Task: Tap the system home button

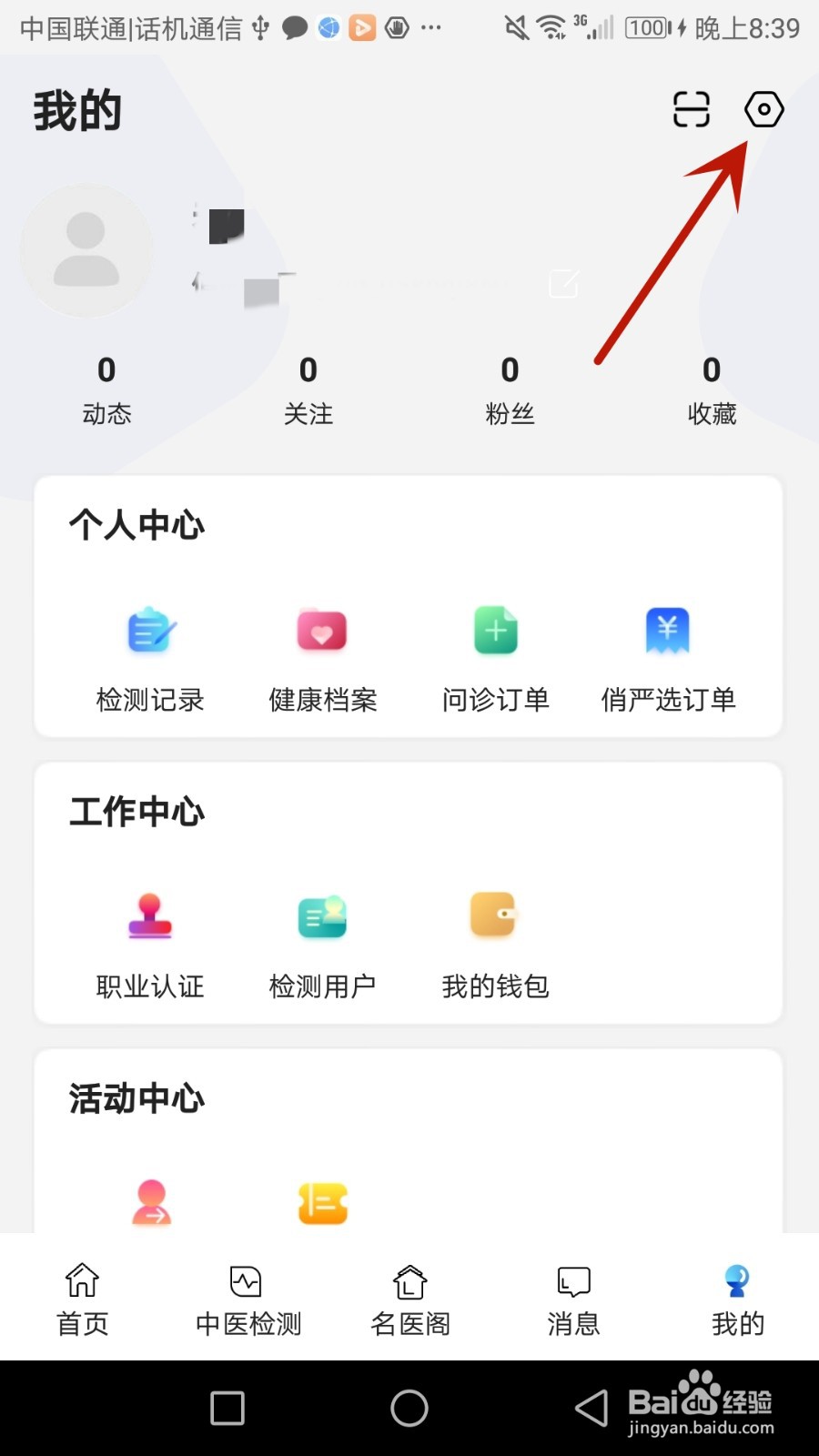Action: pos(409,1408)
